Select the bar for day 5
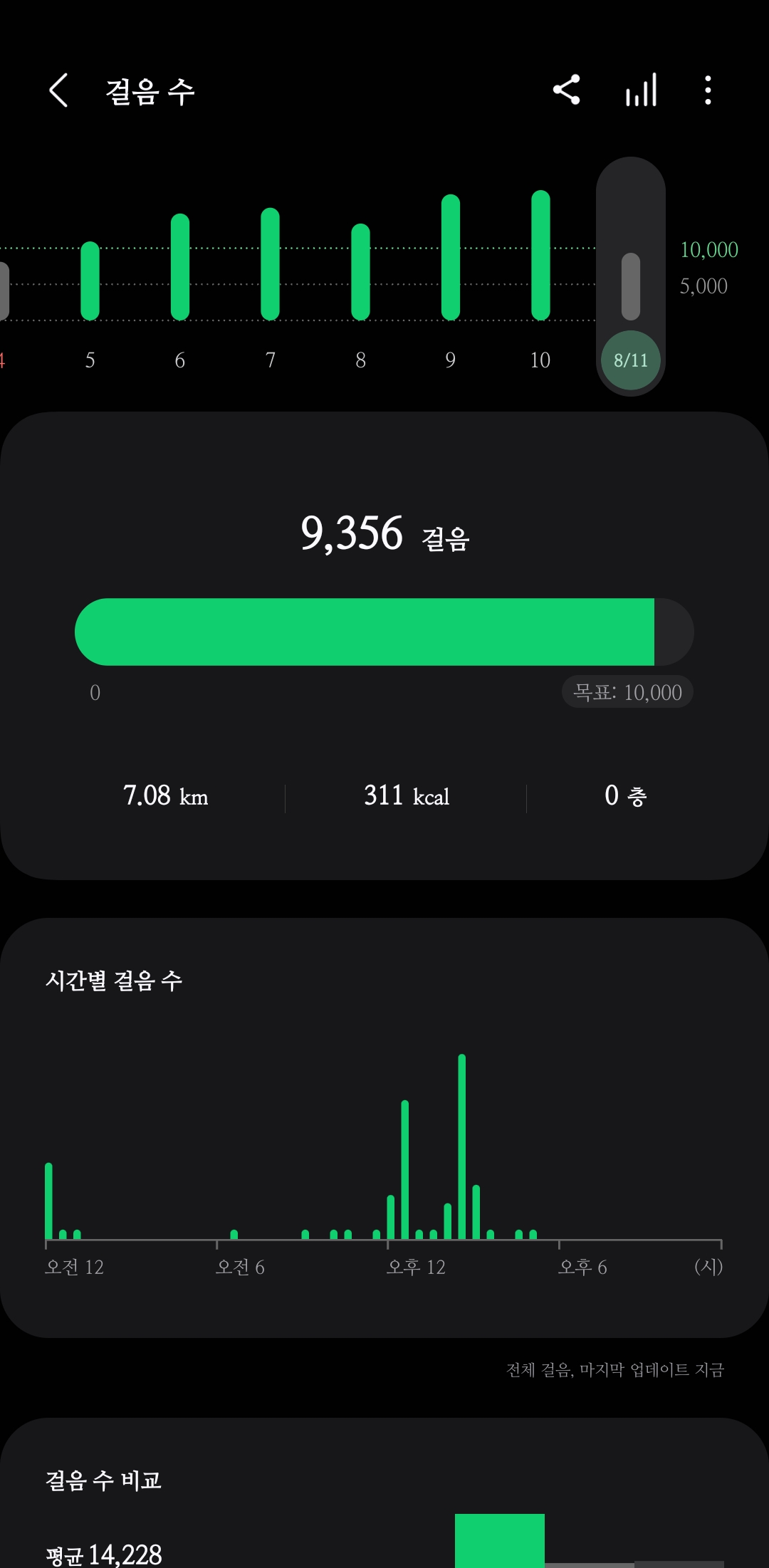 pos(90,281)
